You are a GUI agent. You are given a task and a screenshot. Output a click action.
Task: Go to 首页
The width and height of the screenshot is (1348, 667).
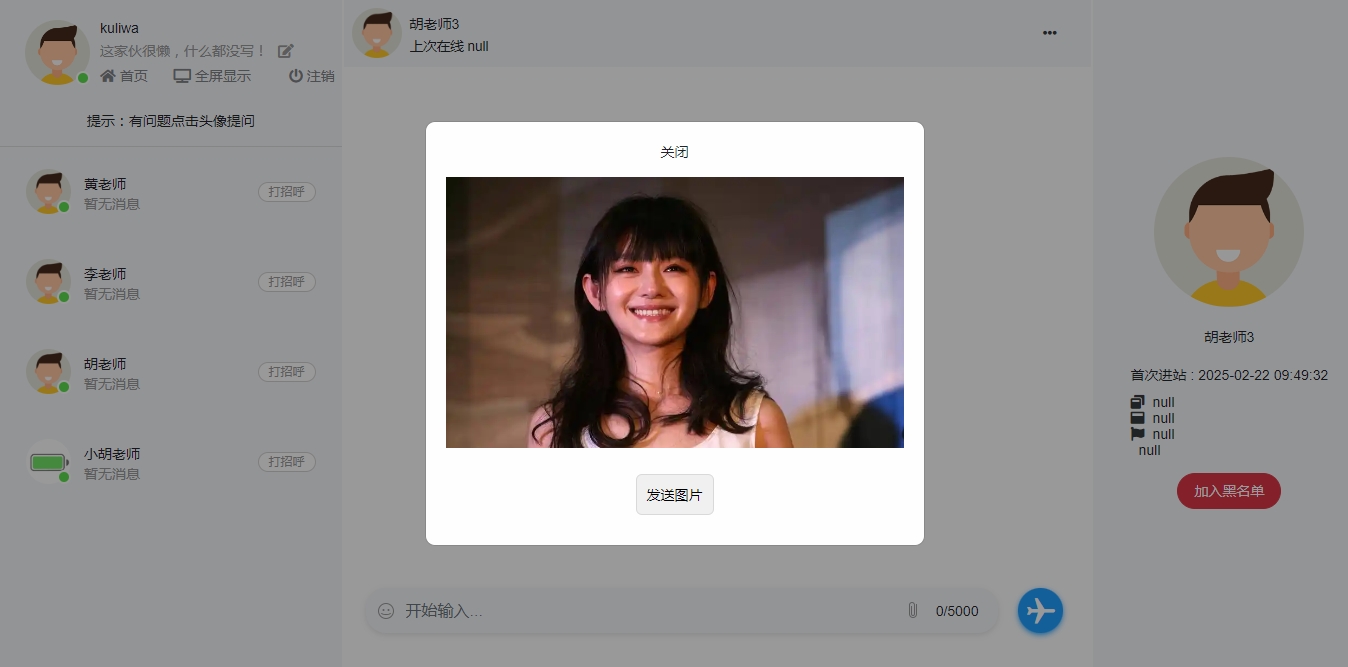tap(124, 76)
